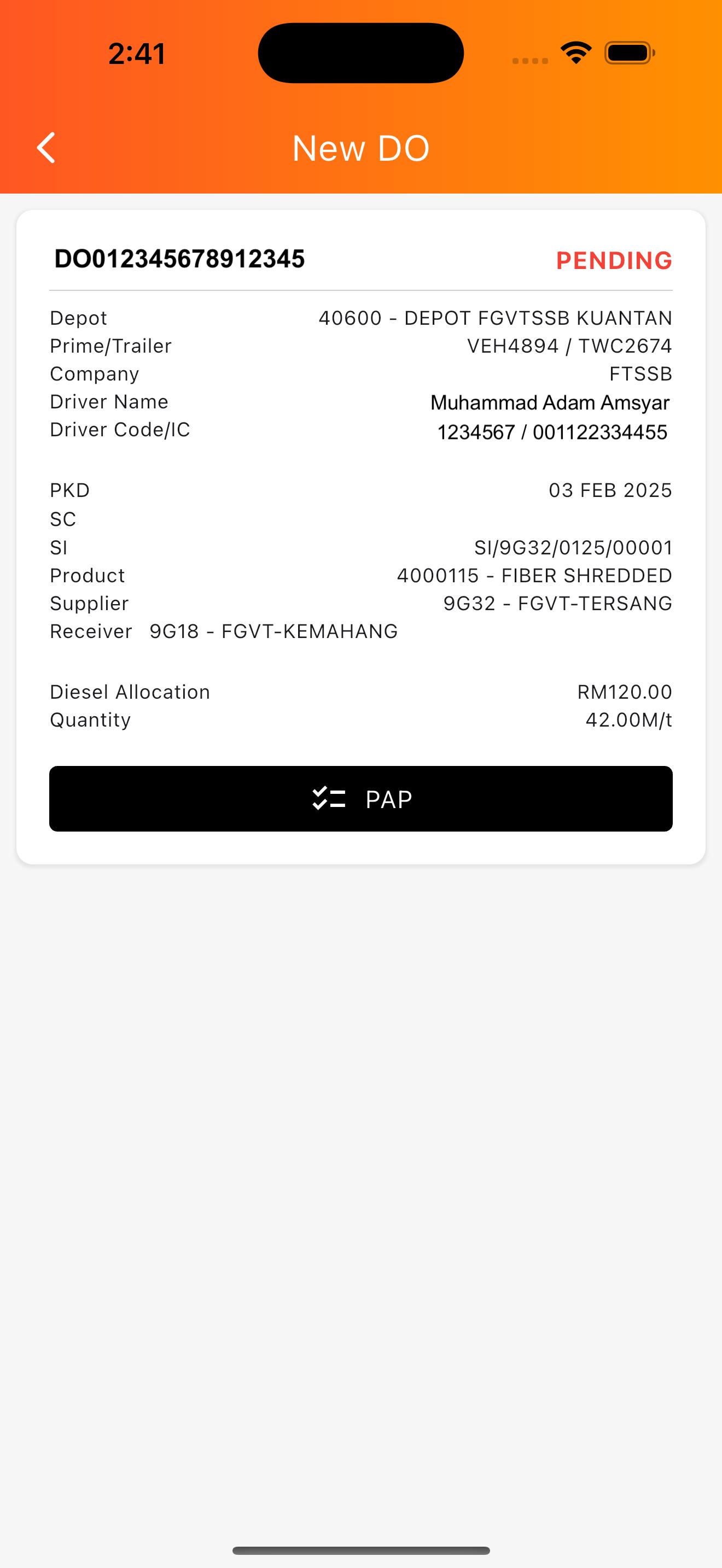The height and width of the screenshot is (1568, 722).
Task: Open the DO012345678912345 delivery order card
Action: click(x=179, y=259)
